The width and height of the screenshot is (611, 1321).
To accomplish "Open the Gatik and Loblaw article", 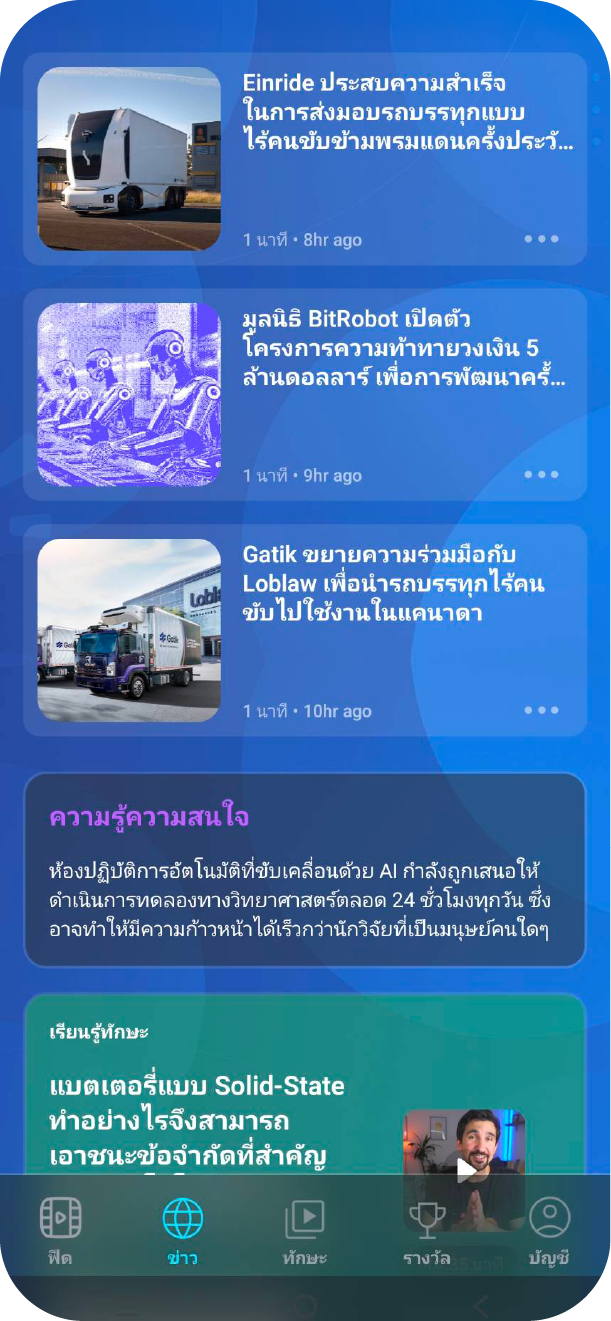I will pos(396,583).
